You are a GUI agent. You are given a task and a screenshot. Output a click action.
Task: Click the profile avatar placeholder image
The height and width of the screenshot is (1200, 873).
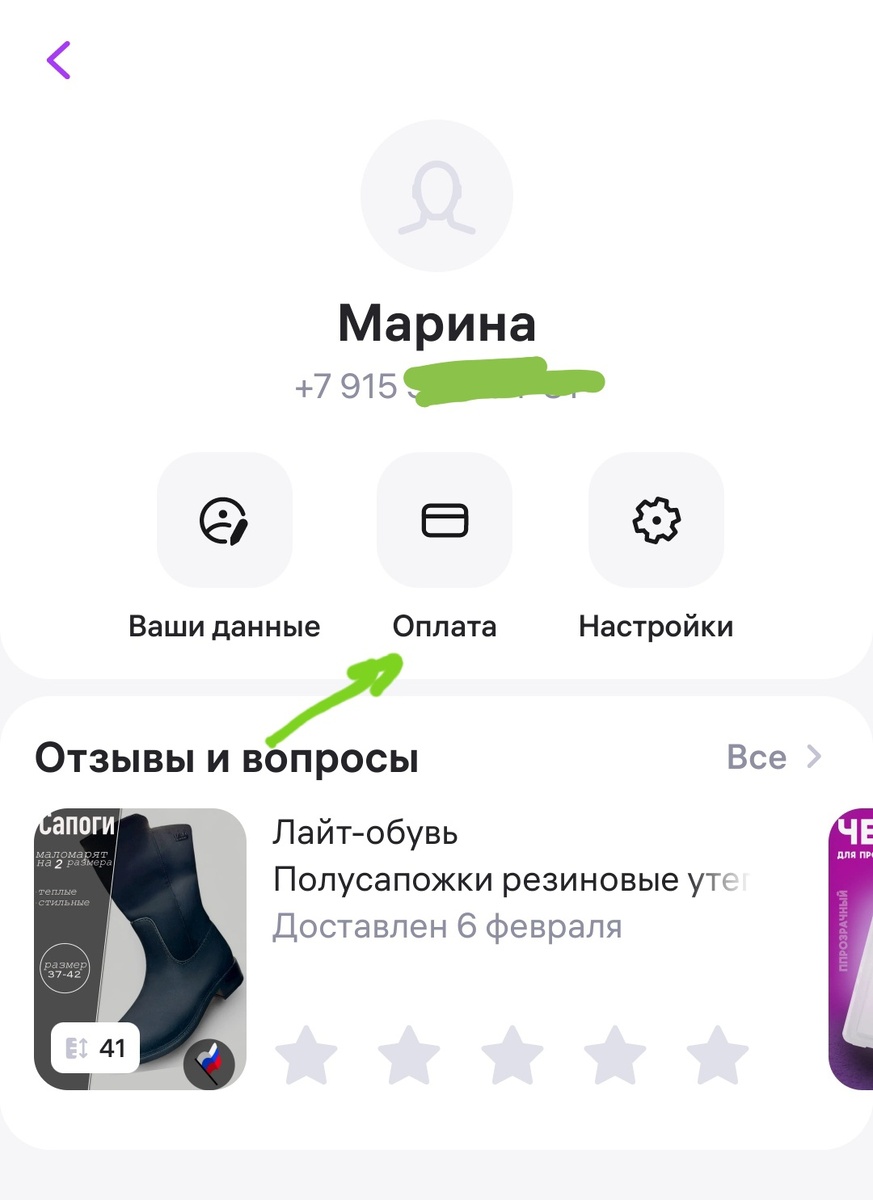coord(437,196)
